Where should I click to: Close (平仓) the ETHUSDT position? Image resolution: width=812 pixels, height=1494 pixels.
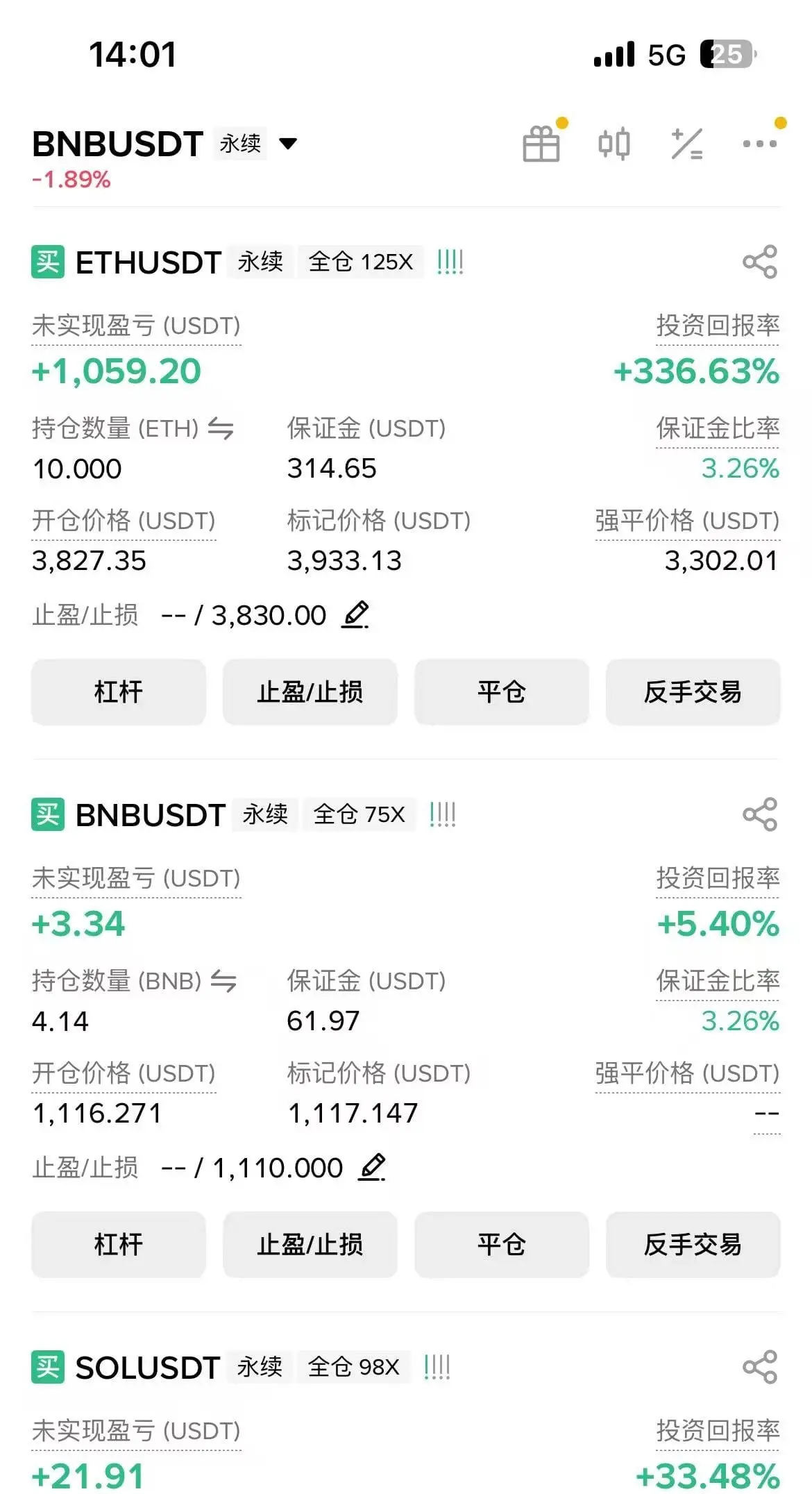click(501, 691)
